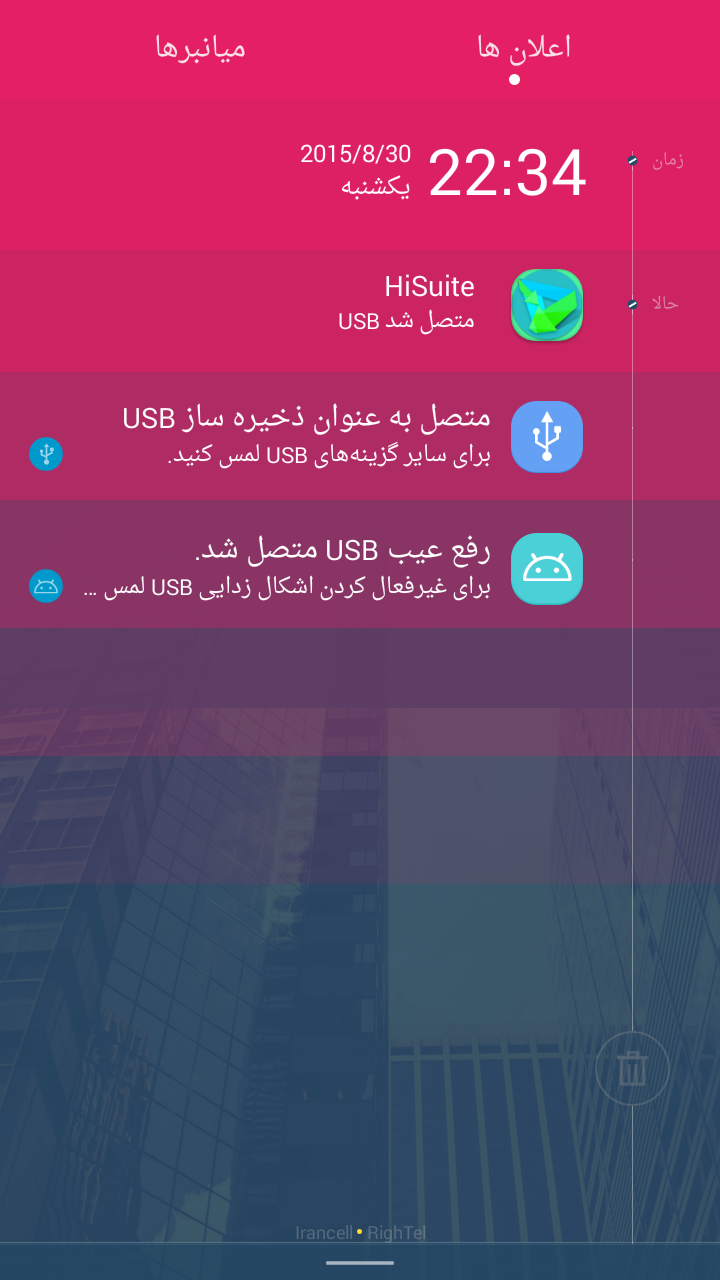Select the اعلان ها notifications tab
This screenshot has width=720, height=1280.
(x=524, y=47)
